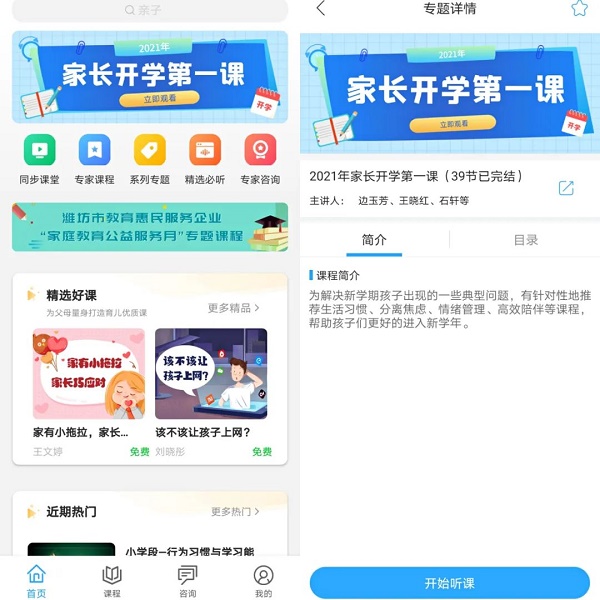View 更多热门 list
The image size is (600, 600).
pyautogui.click(x=235, y=511)
